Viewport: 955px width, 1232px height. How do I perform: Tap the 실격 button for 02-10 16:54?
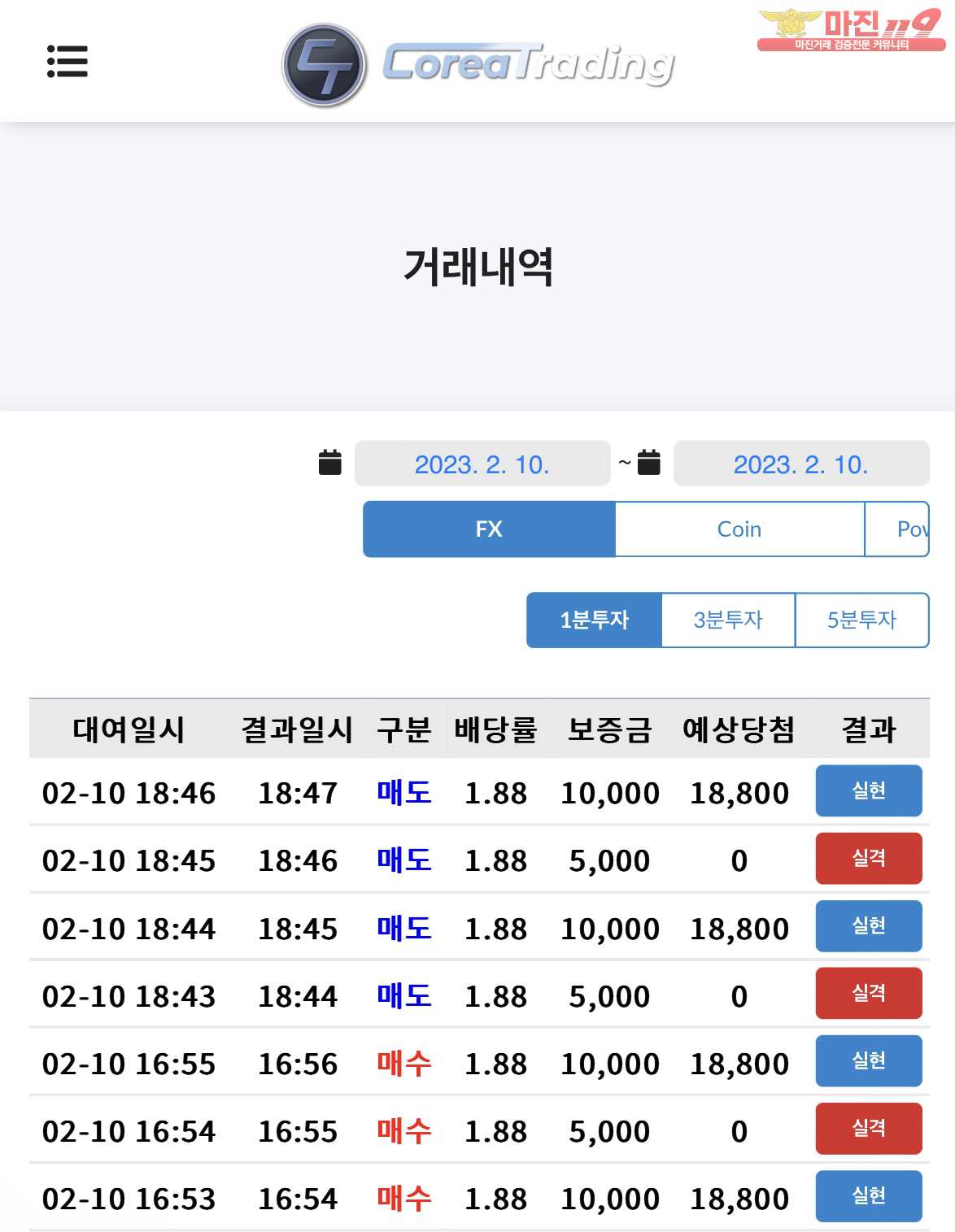868,1128
